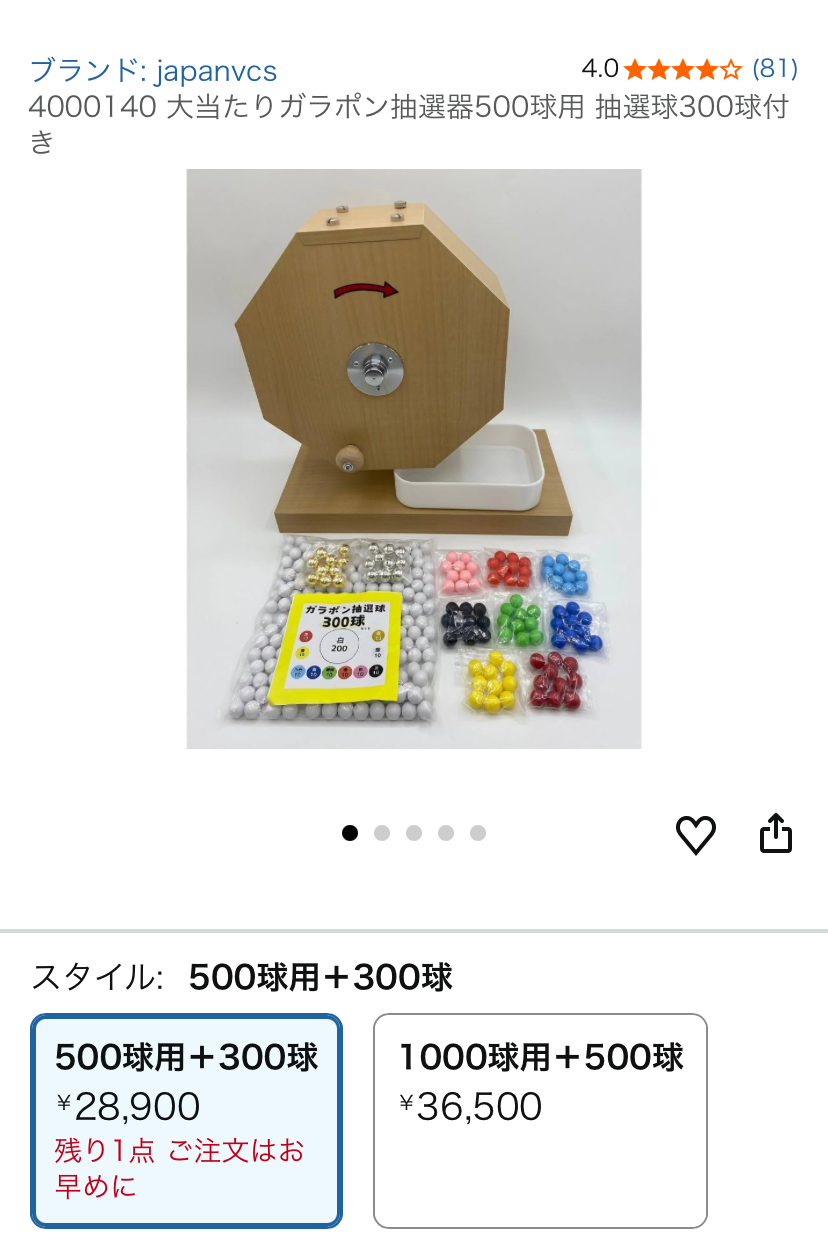Image resolution: width=828 pixels, height=1252 pixels.
Task: Select the 500球用+300球 style option
Action: click(187, 1120)
